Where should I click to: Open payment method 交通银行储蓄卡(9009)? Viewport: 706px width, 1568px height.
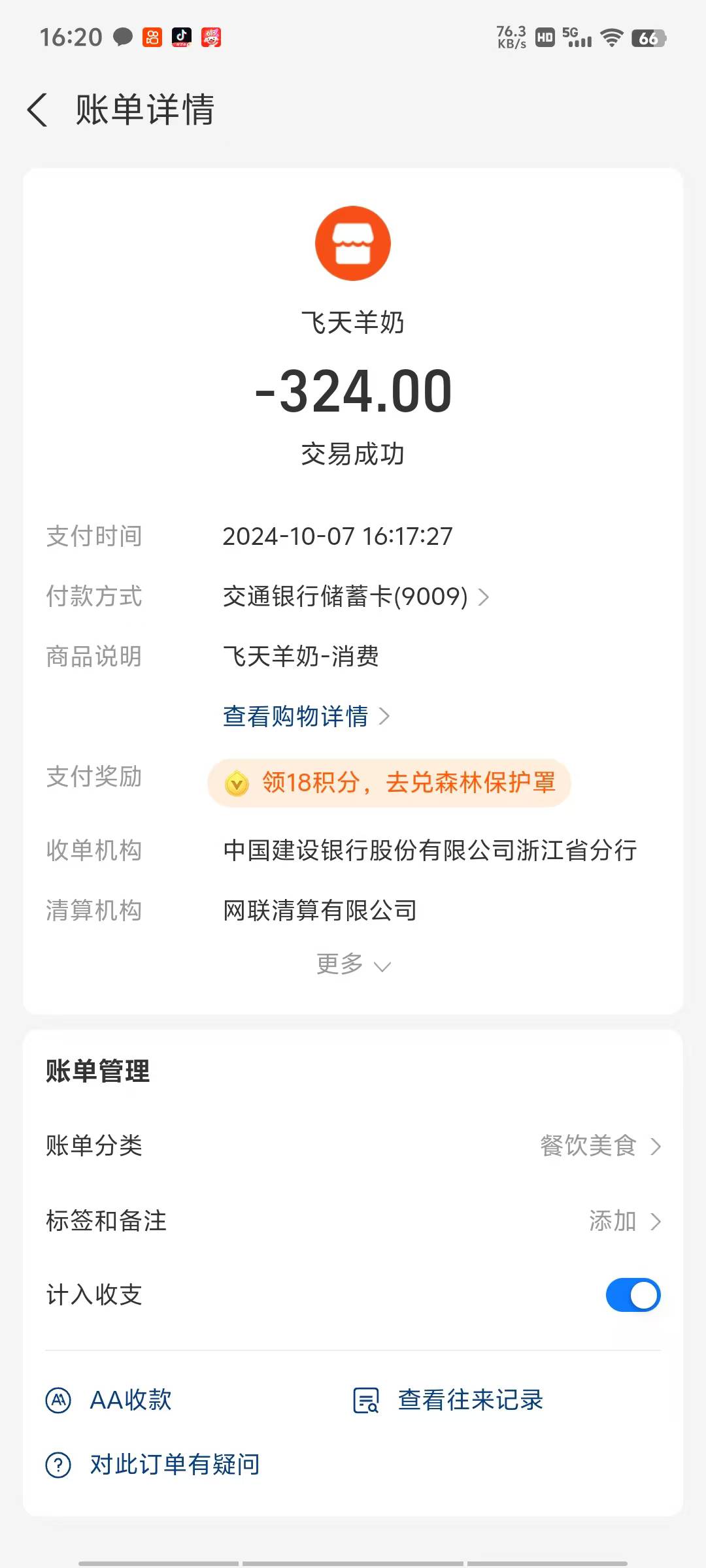(x=355, y=596)
